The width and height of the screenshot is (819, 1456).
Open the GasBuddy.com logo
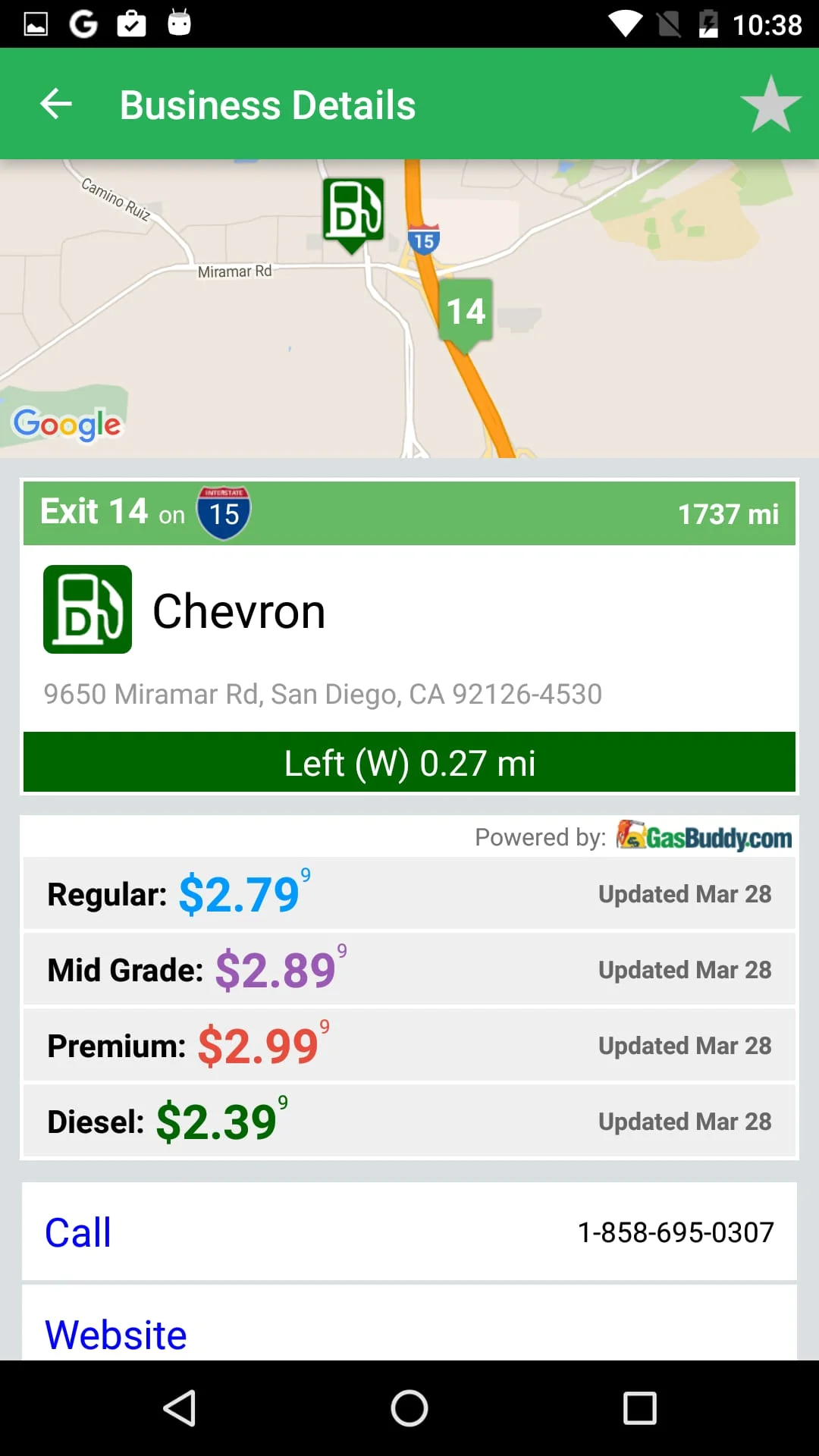pos(701,837)
